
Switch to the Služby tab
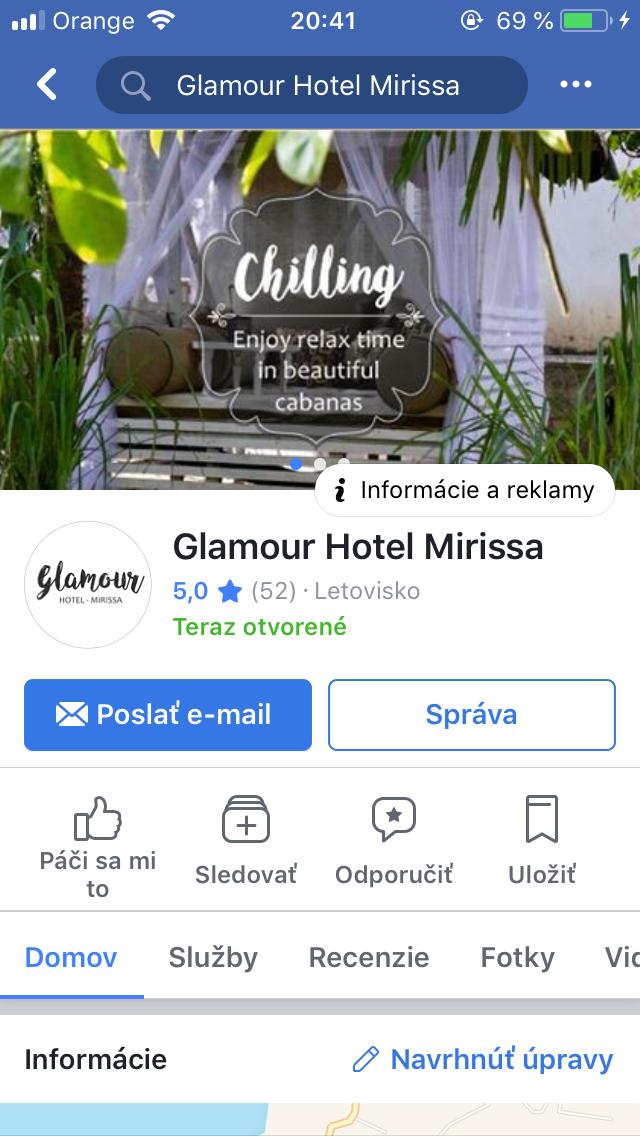coord(213,957)
